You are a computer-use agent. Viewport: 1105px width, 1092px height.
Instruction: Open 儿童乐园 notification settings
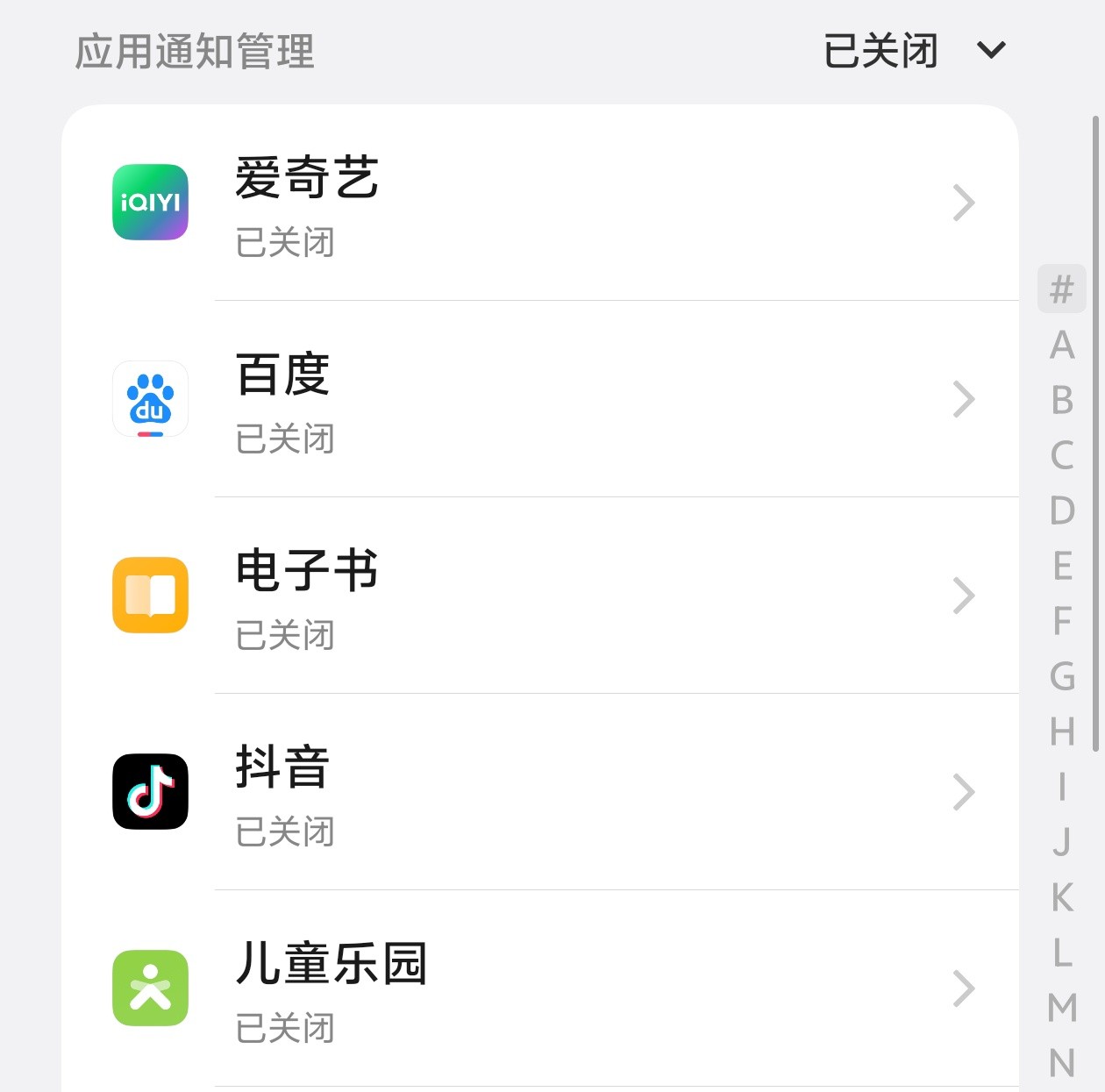[539, 989]
